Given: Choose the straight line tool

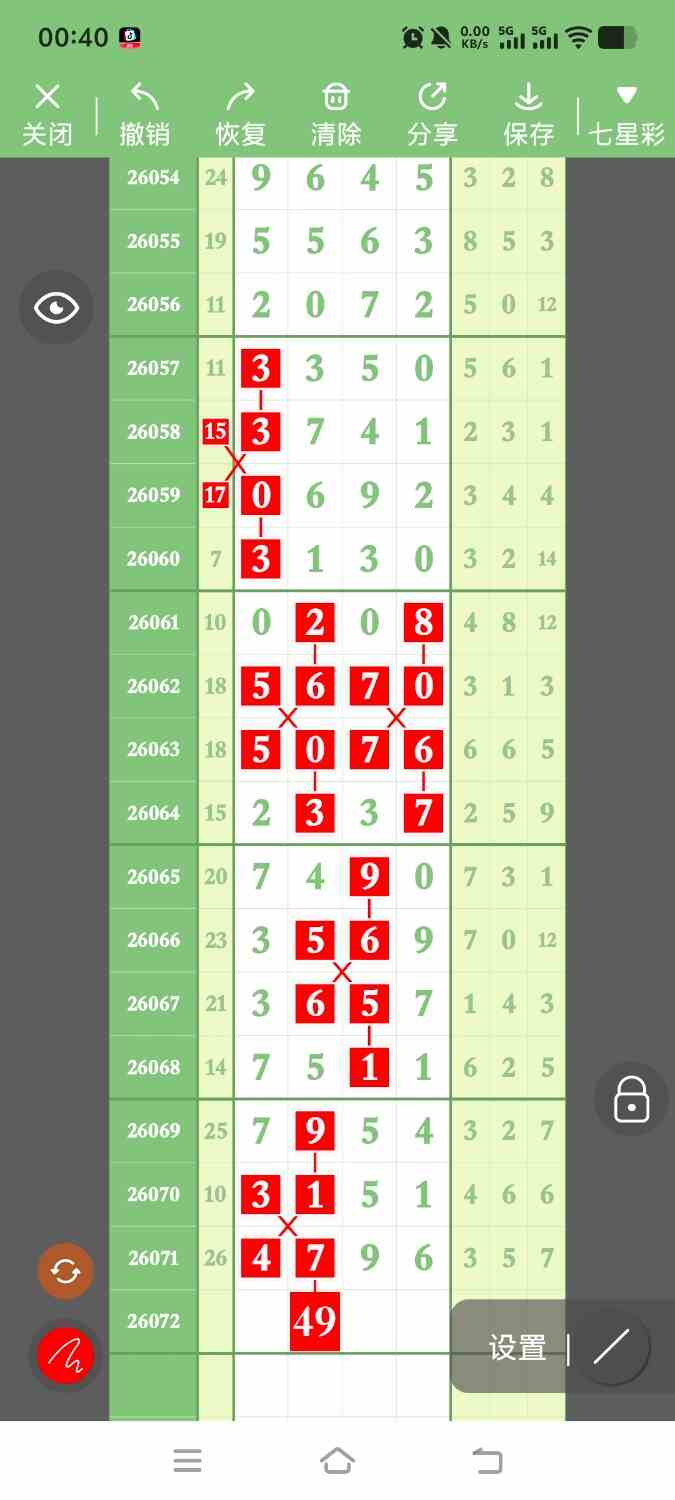Looking at the screenshot, I should click(x=612, y=1347).
